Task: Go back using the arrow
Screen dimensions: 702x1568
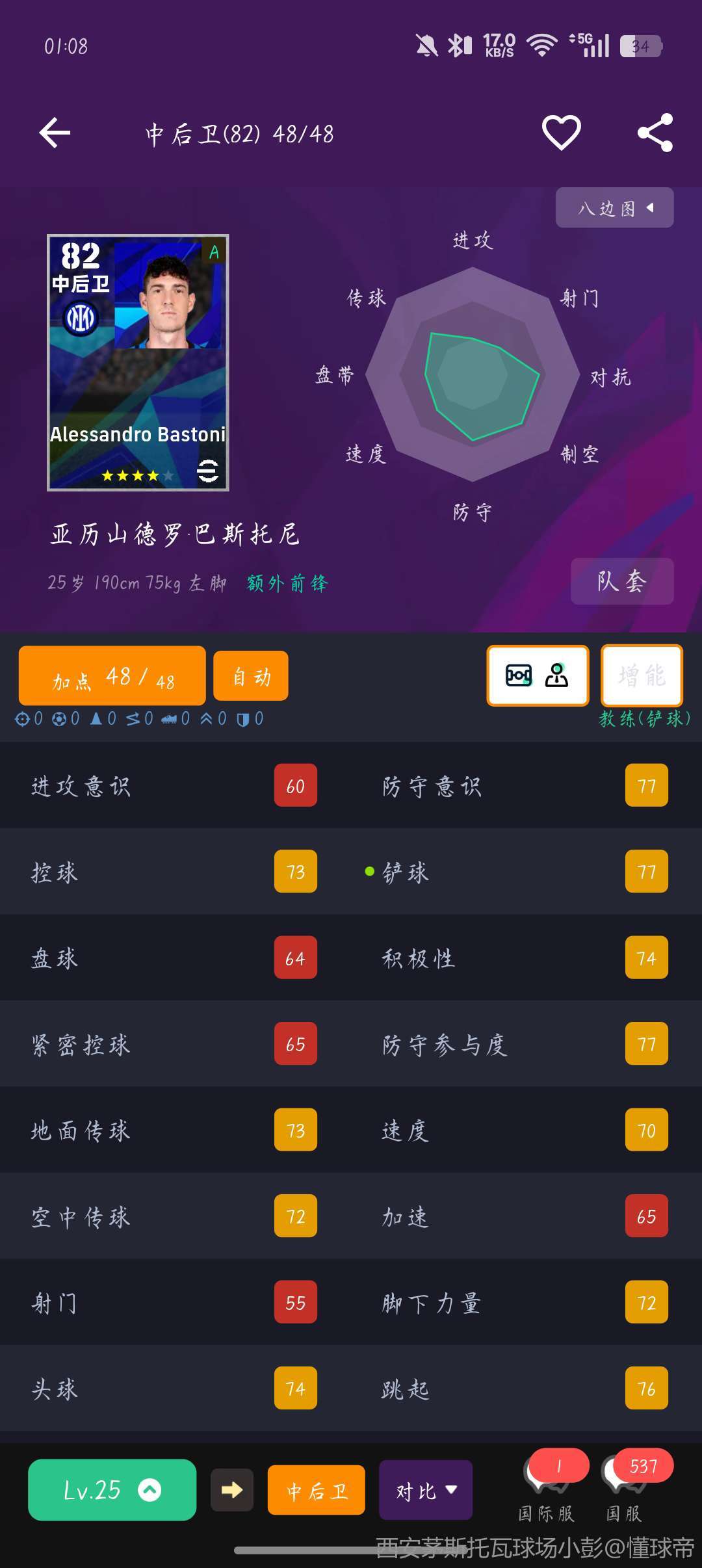Action: (x=55, y=133)
